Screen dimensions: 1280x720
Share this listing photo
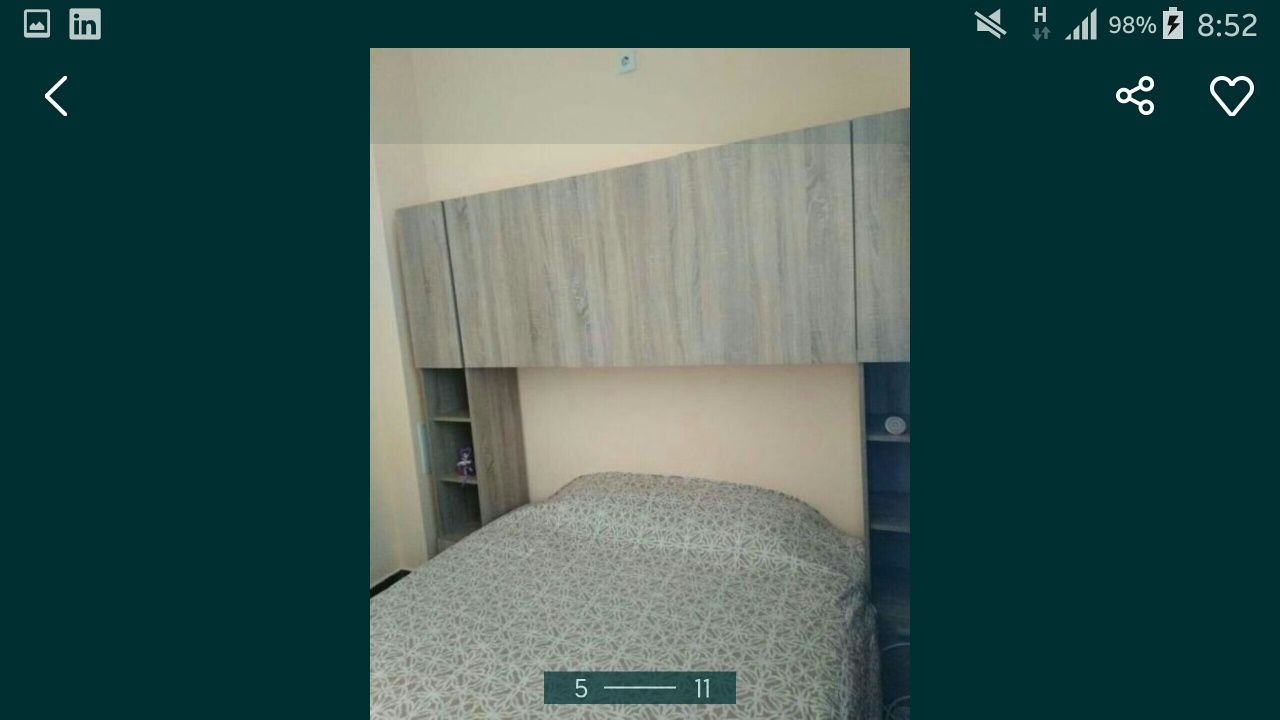[x=1135, y=96]
